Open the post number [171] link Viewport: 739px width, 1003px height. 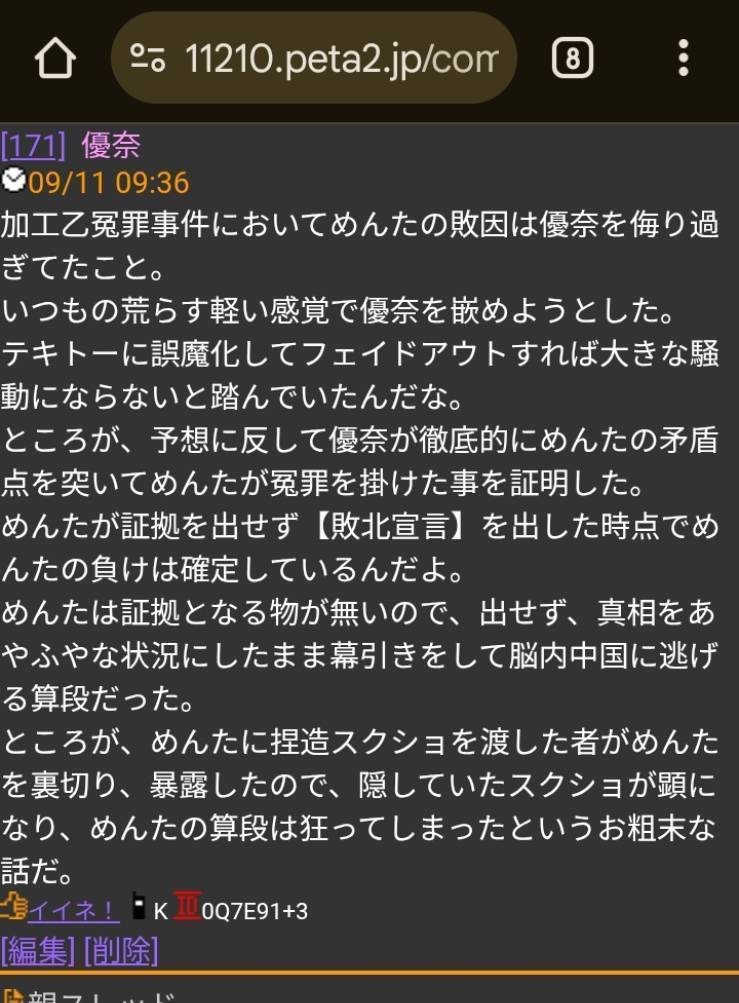pos(33,147)
